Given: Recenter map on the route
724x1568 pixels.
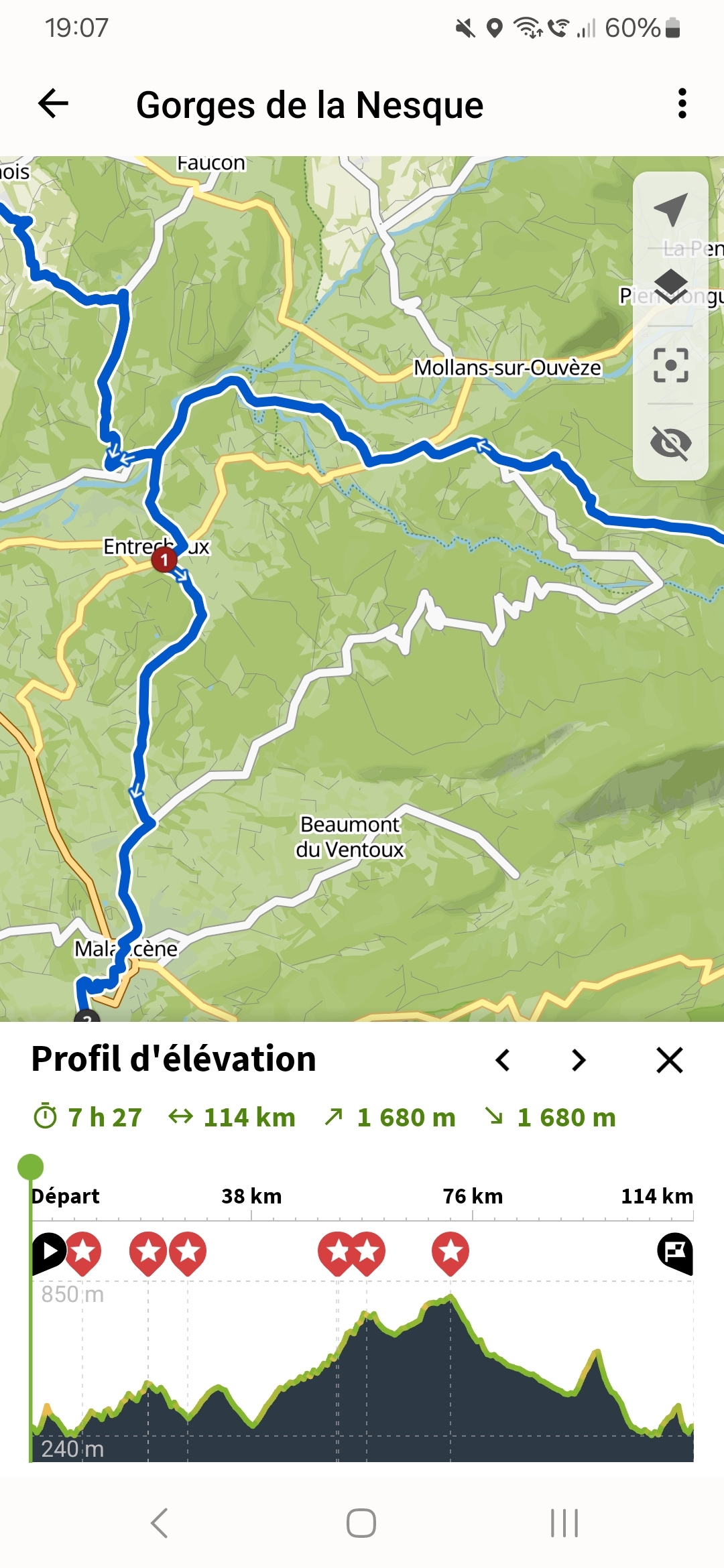Looking at the screenshot, I should (670, 365).
